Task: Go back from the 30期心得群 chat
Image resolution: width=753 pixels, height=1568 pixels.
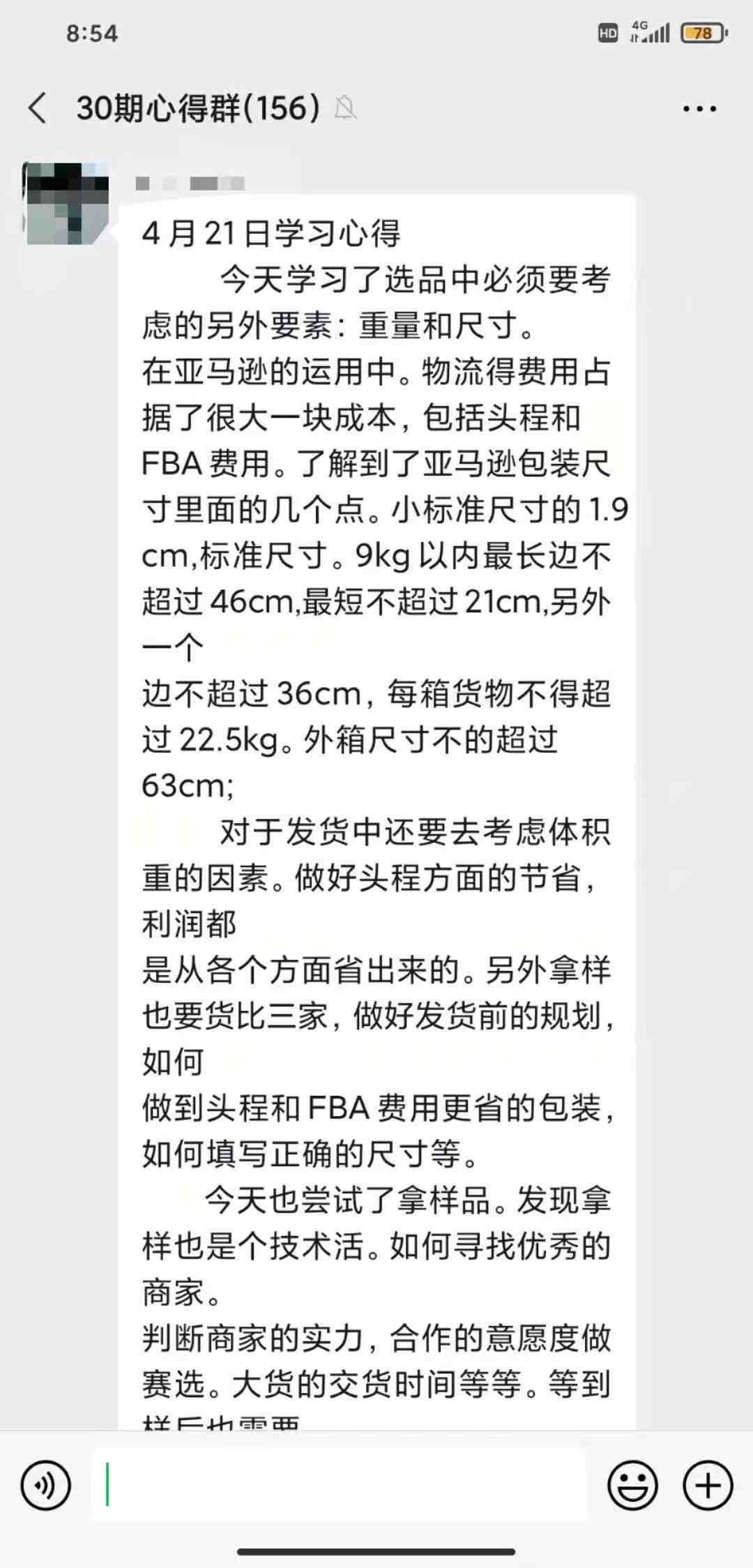Action: [38, 108]
